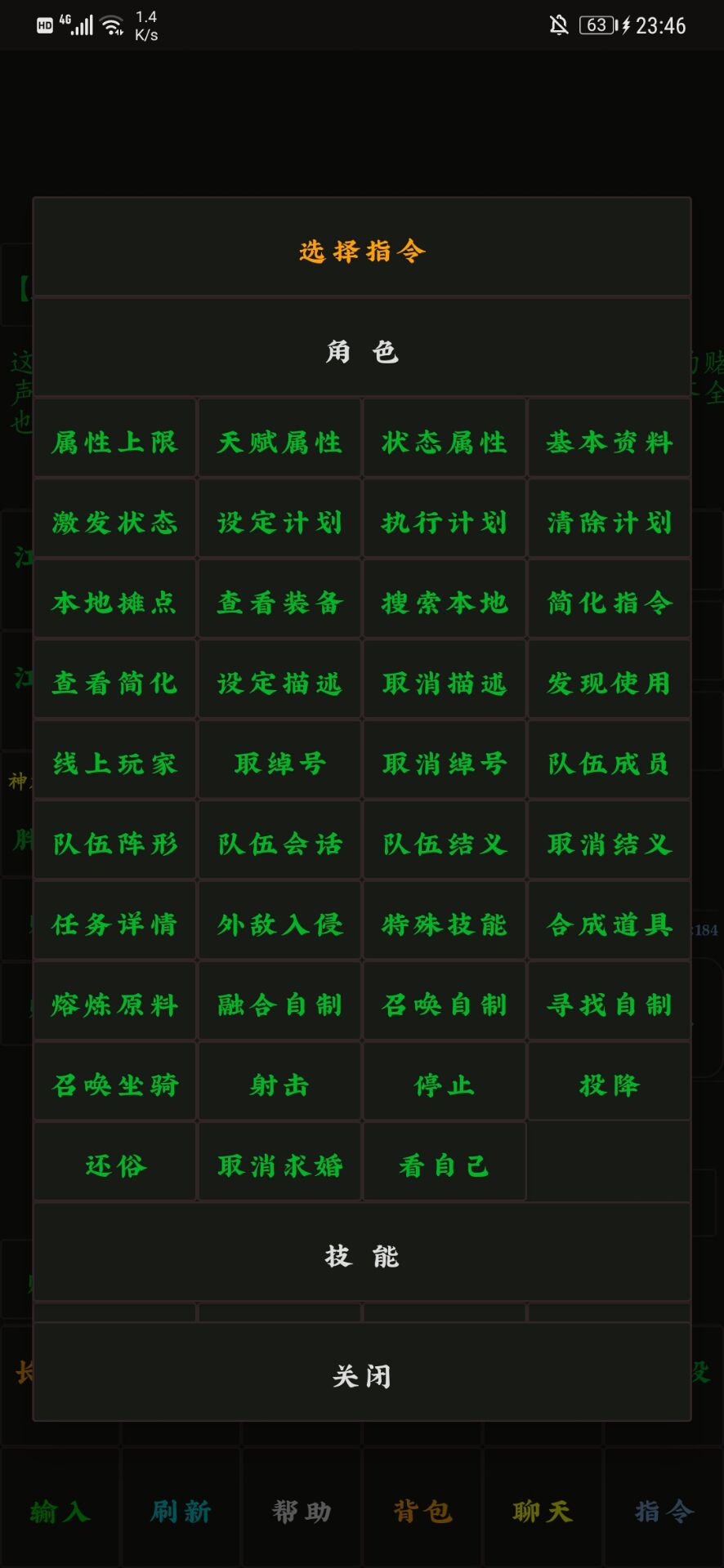The height and width of the screenshot is (1568, 724).
Task: Open the 指令 (commands) menu
Action: click(x=664, y=1512)
